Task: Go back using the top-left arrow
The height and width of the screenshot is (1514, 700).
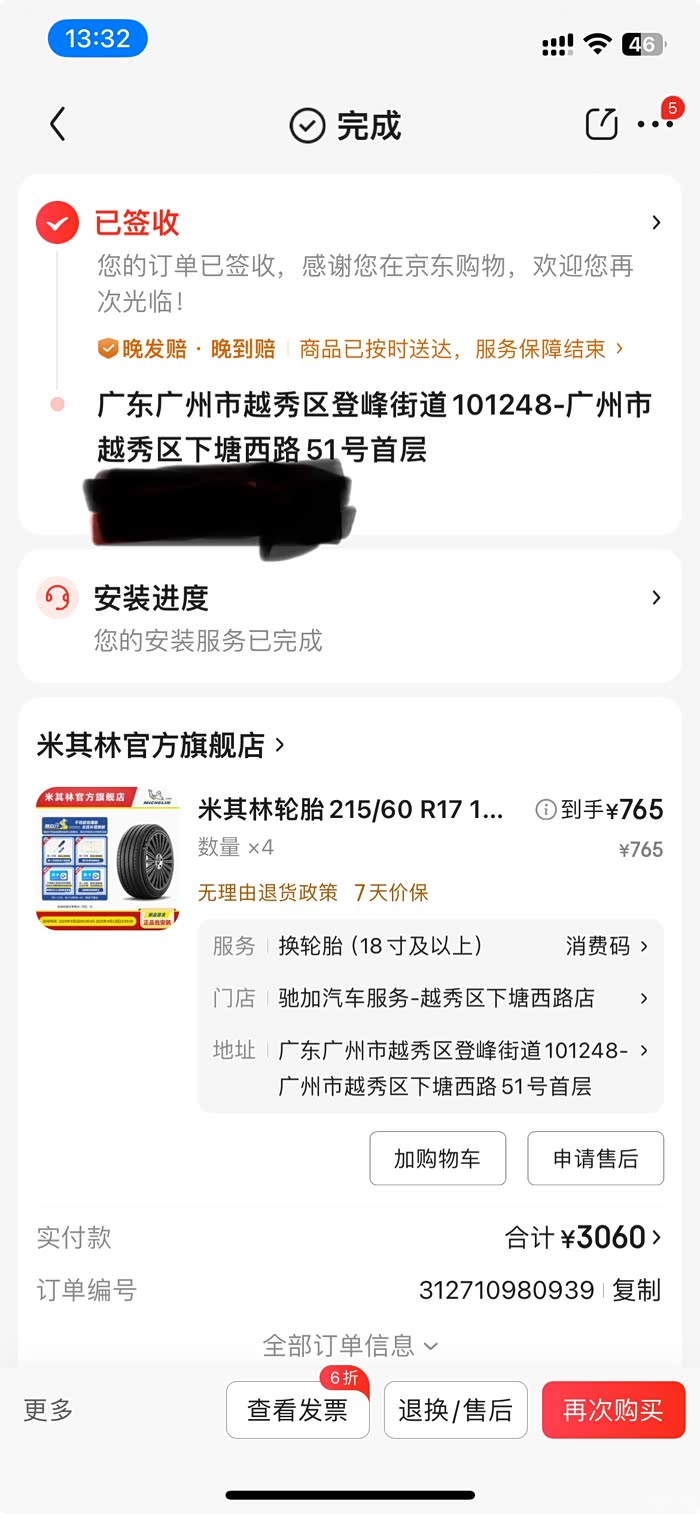Action: coord(57,125)
